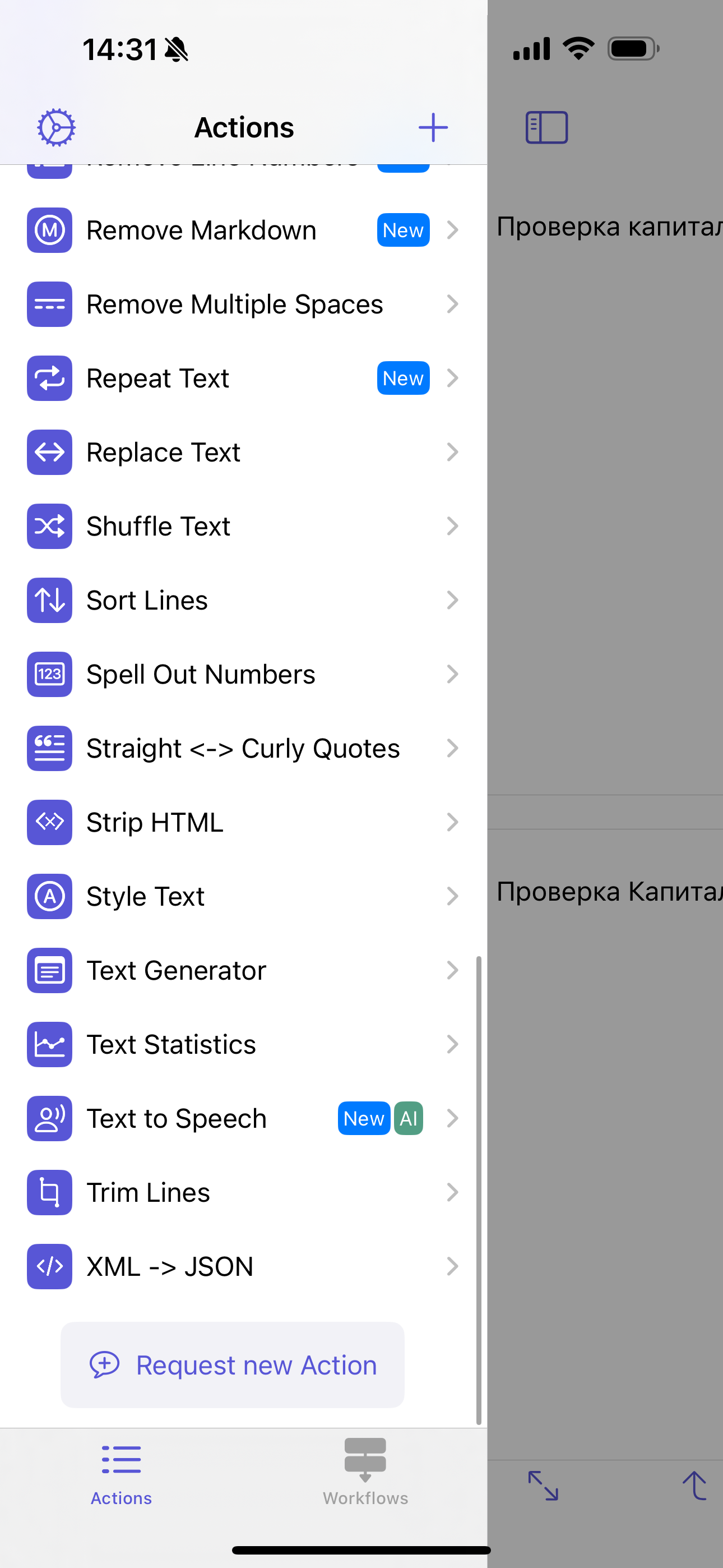Image resolution: width=723 pixels, height=1568 pixels.
Task: Tap Request new Action button
Action: pyautogui.click(x=233, y=1364)
